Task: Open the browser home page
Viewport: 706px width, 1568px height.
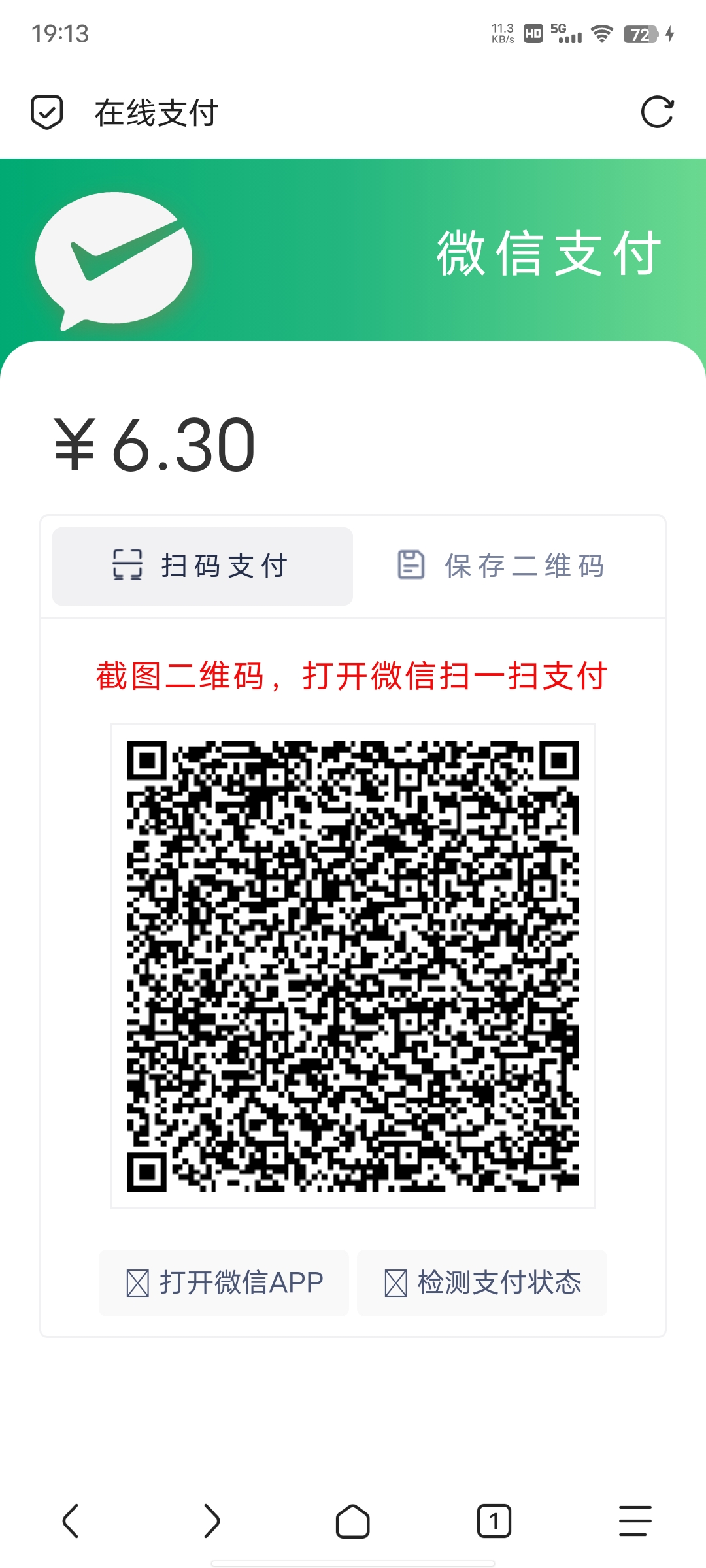Action: [x=353, y=1521]
